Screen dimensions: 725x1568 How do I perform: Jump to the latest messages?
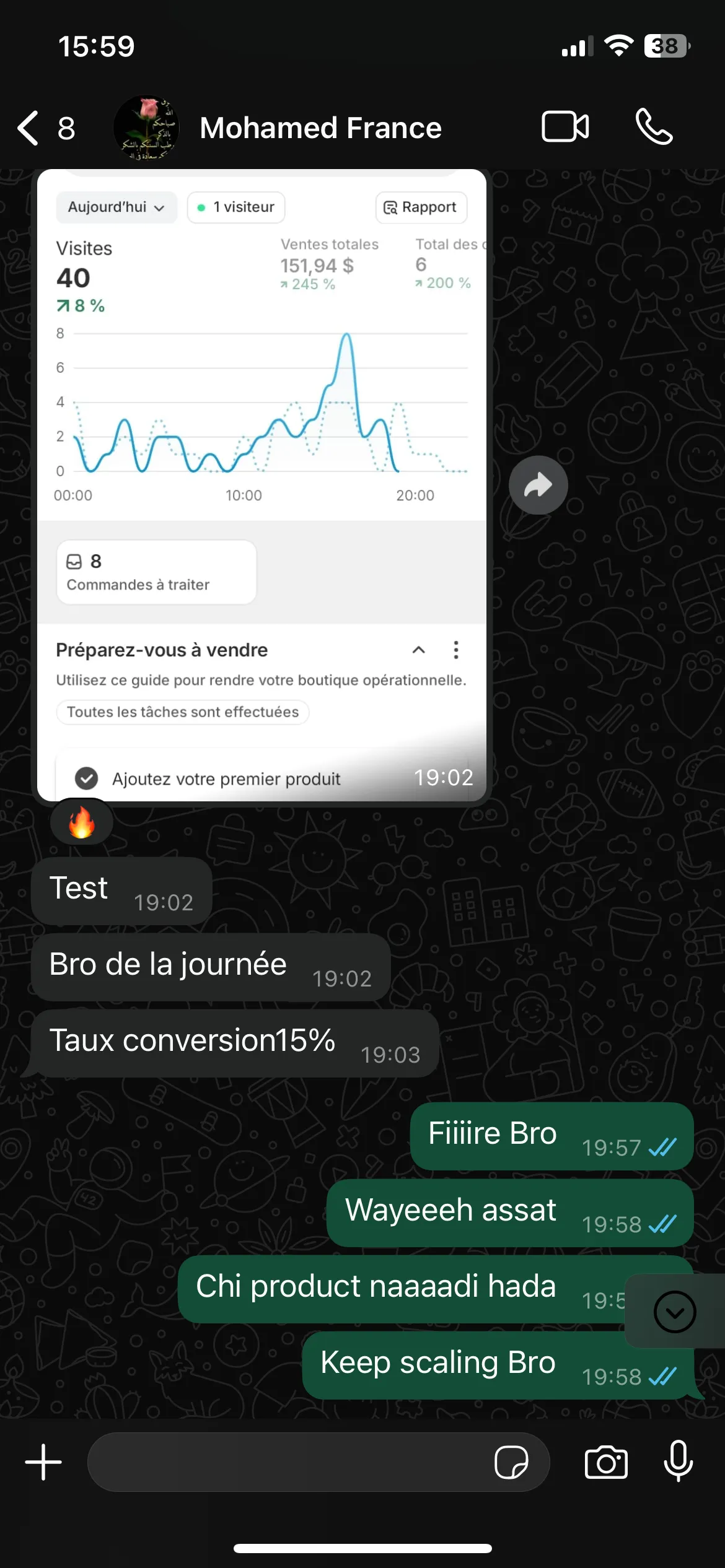675,1312
